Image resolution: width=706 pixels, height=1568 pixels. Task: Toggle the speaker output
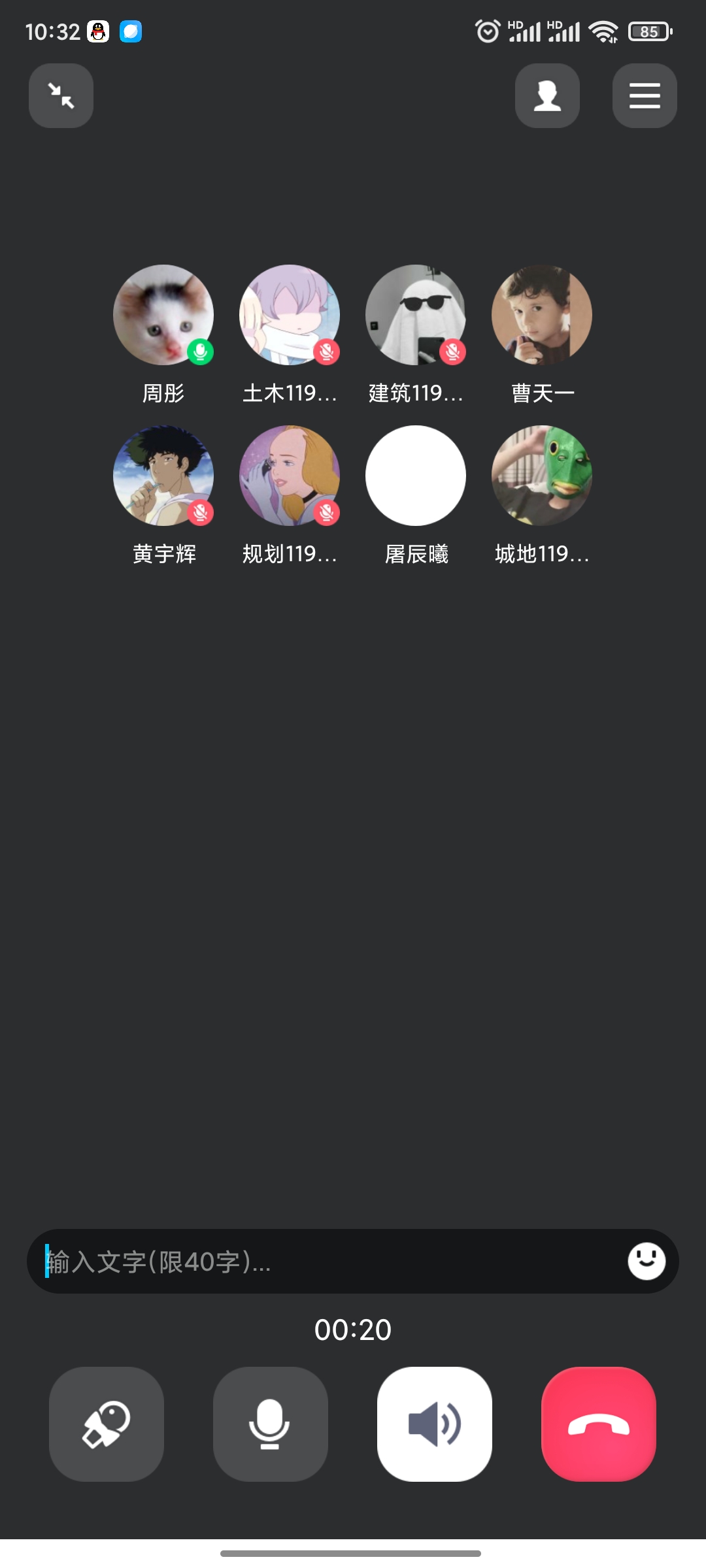click(x=435, y=1424)
